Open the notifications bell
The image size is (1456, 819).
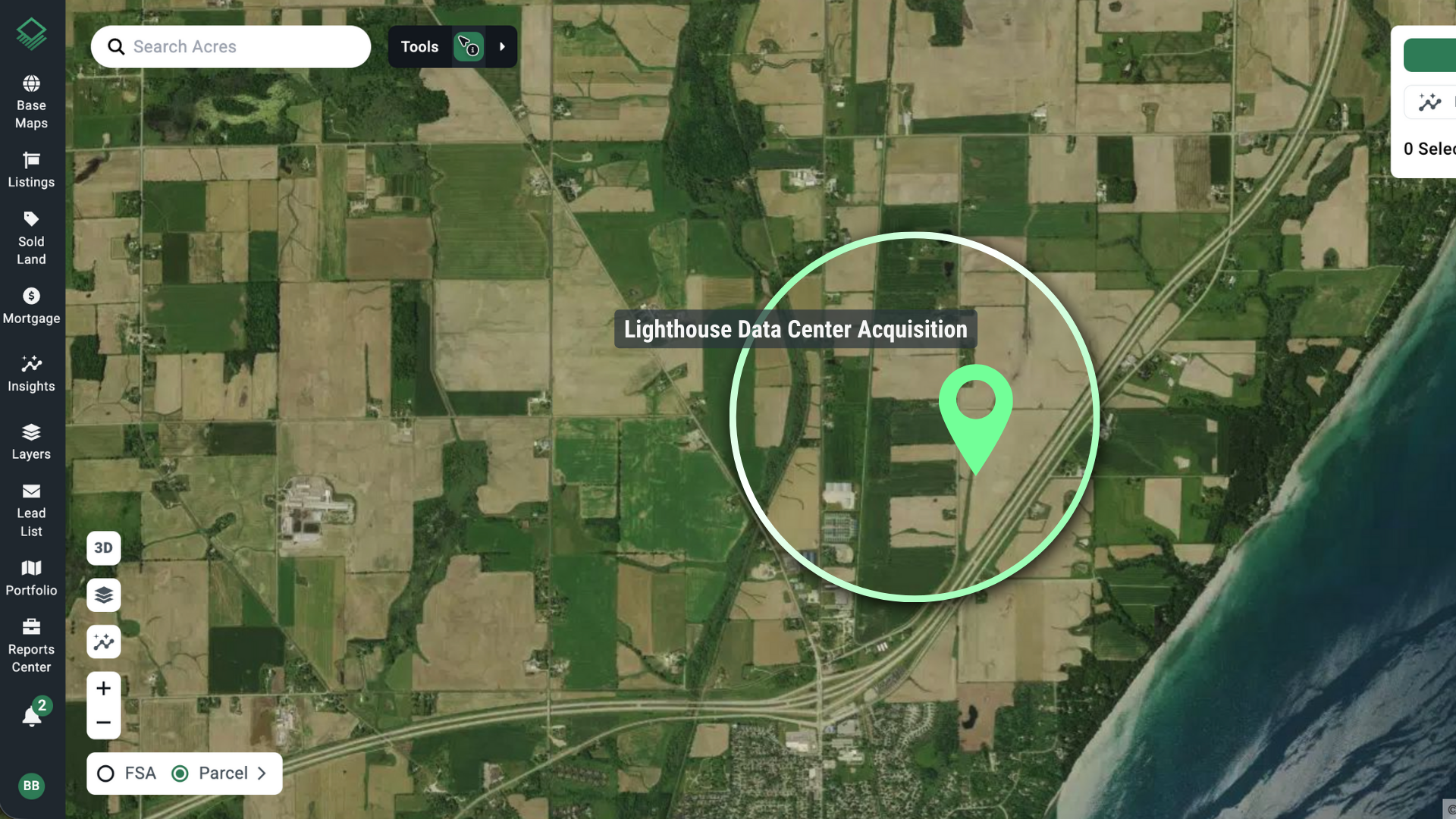click(32, 715)
